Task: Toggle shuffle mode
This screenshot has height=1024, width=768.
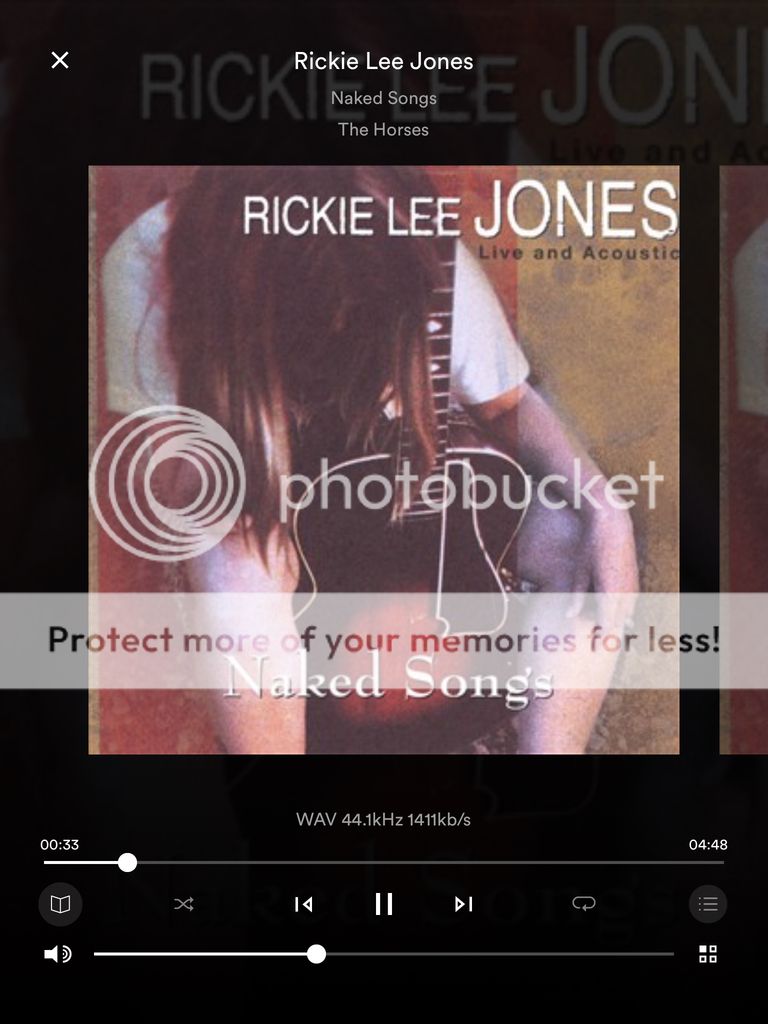Action: tap(184, 904)
